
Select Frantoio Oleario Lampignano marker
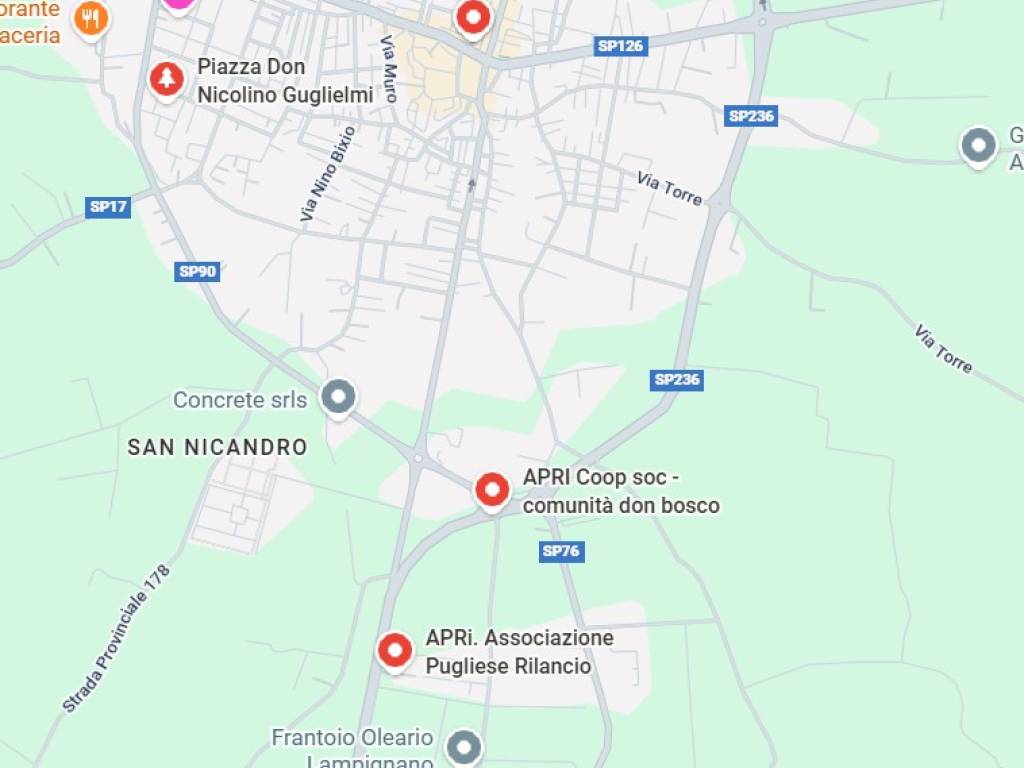(x=463, y=746)
